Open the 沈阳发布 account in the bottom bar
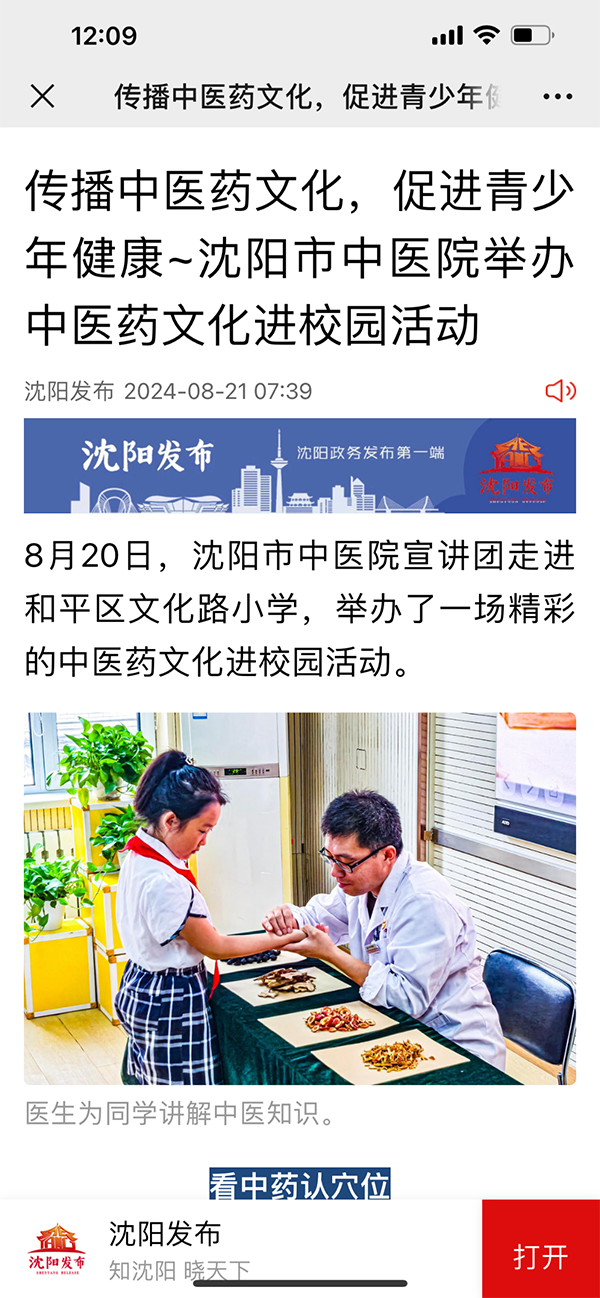The image size is (600, 1298). click(165, 1234)
